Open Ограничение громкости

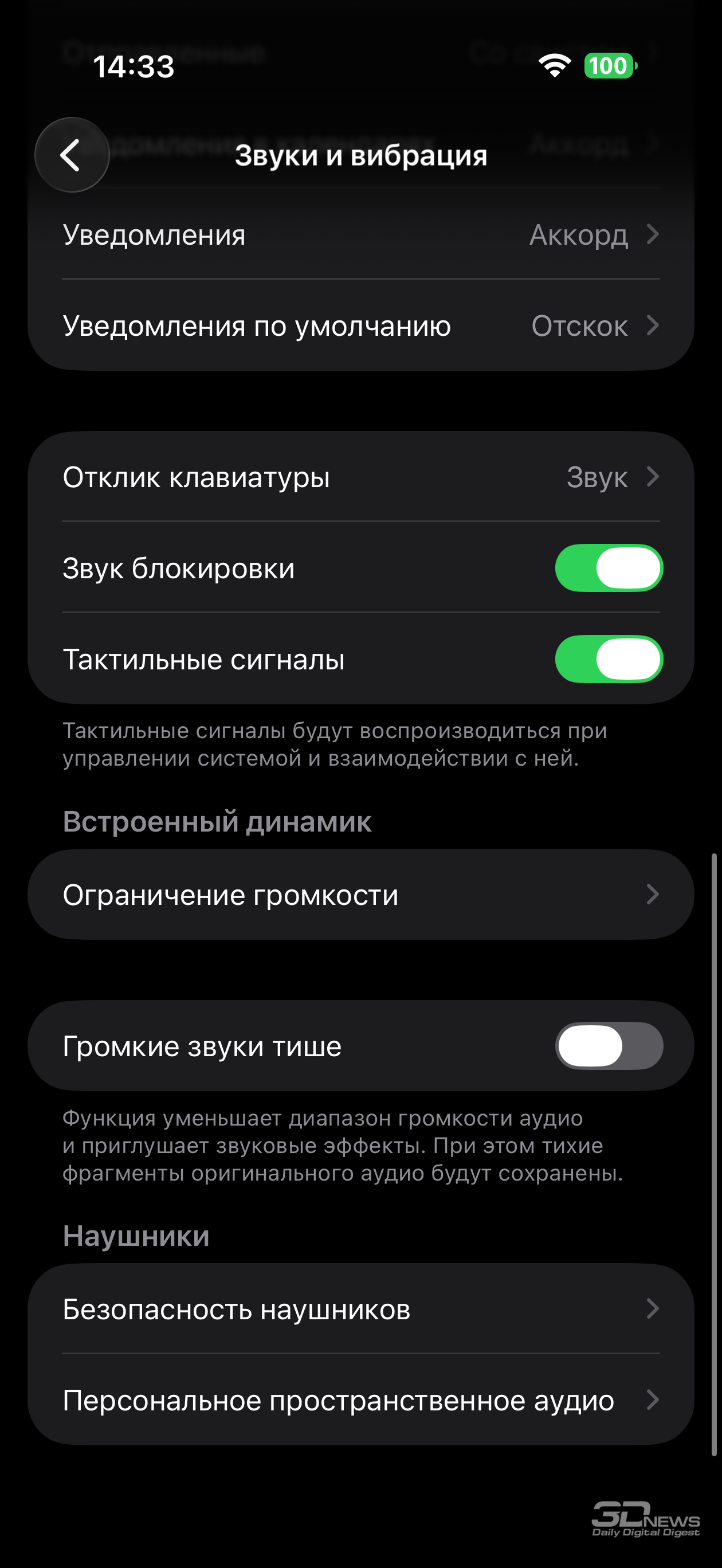pyautogui.click(x=360, y=895)
